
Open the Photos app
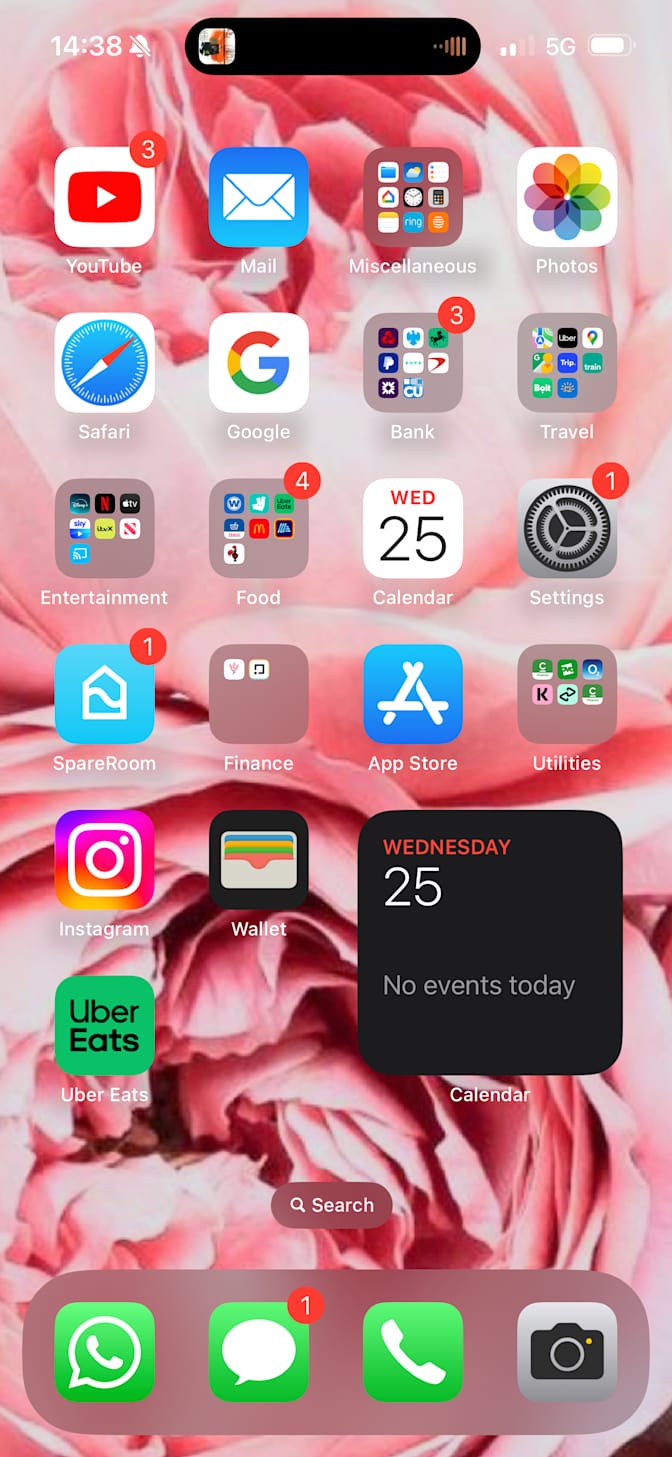coord(566,197)
